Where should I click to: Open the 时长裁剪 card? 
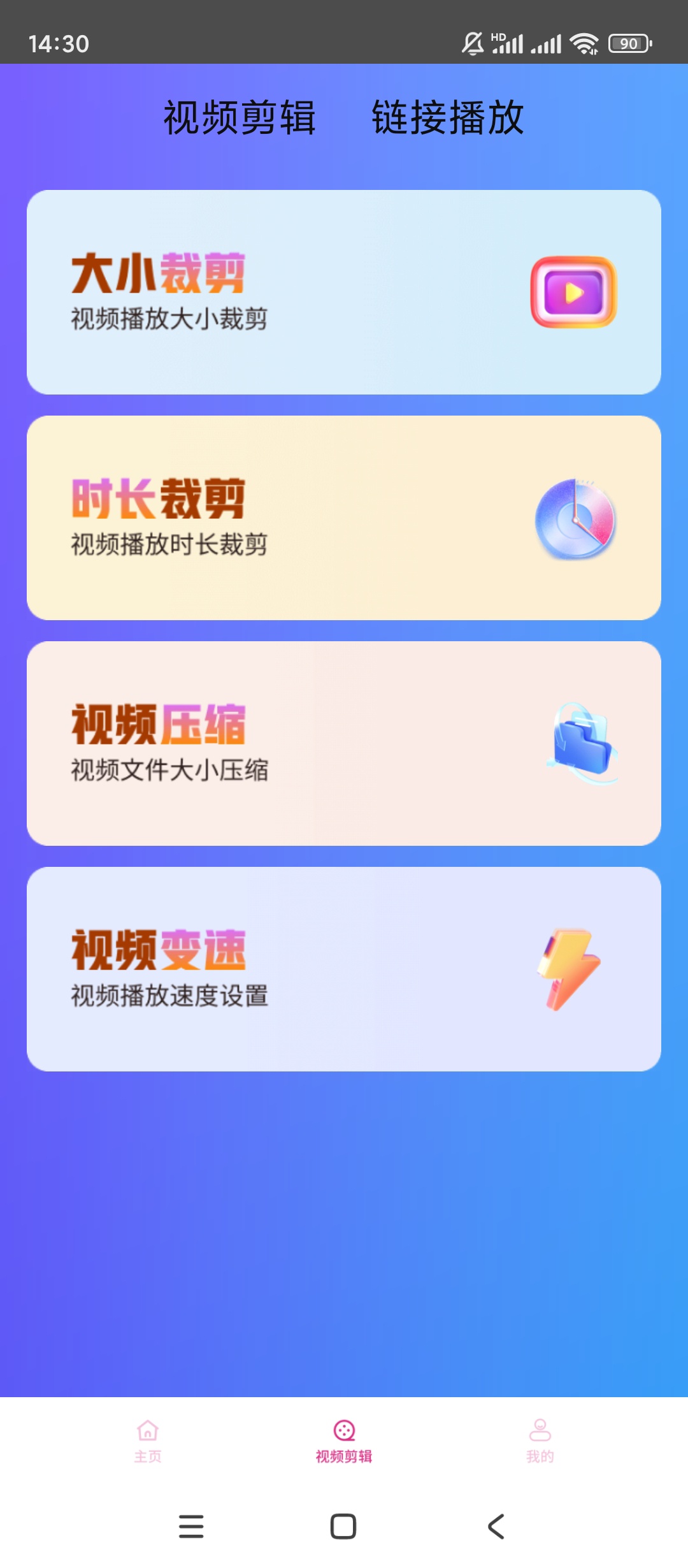[344, 518]
